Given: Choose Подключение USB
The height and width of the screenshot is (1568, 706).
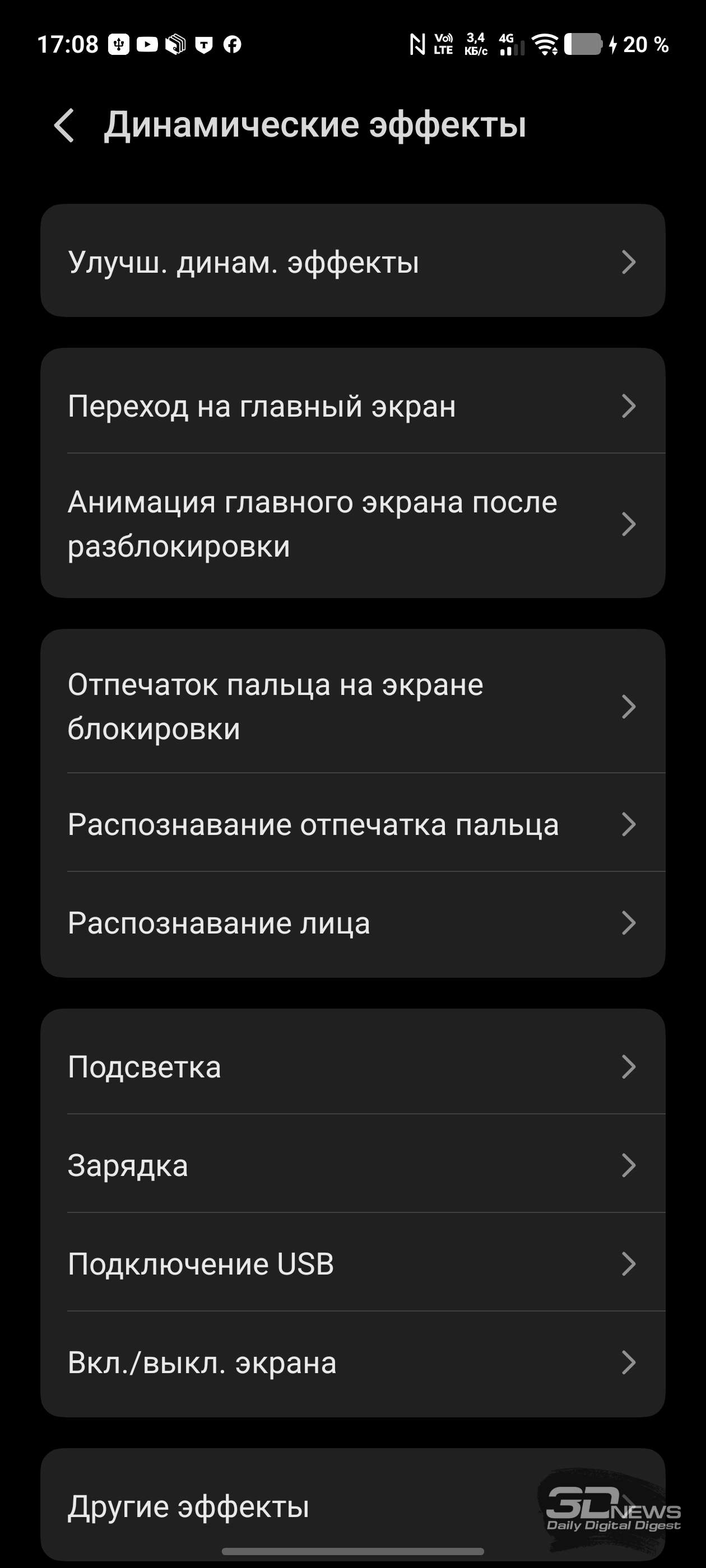Looking at the screenshot, I should (x=352, y=1264).
